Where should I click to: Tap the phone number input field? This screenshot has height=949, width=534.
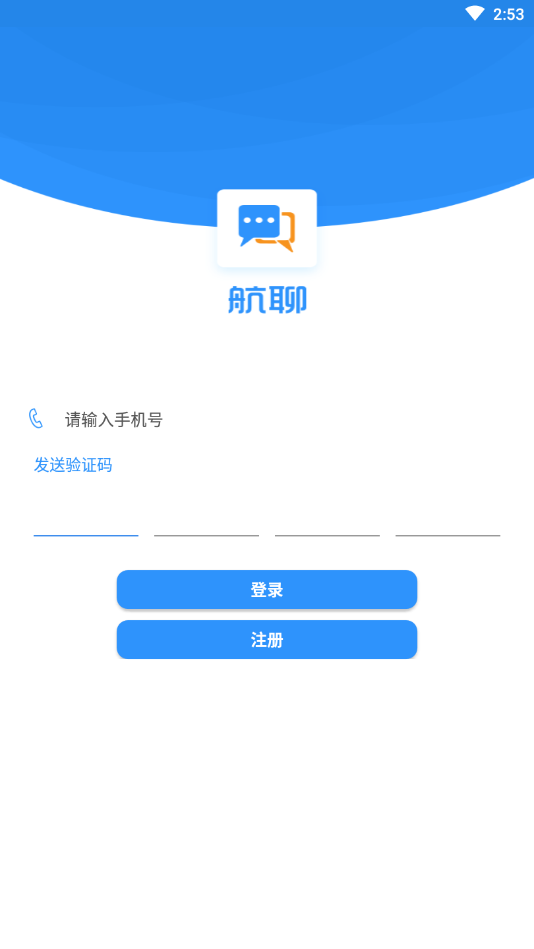pos(281,419)
